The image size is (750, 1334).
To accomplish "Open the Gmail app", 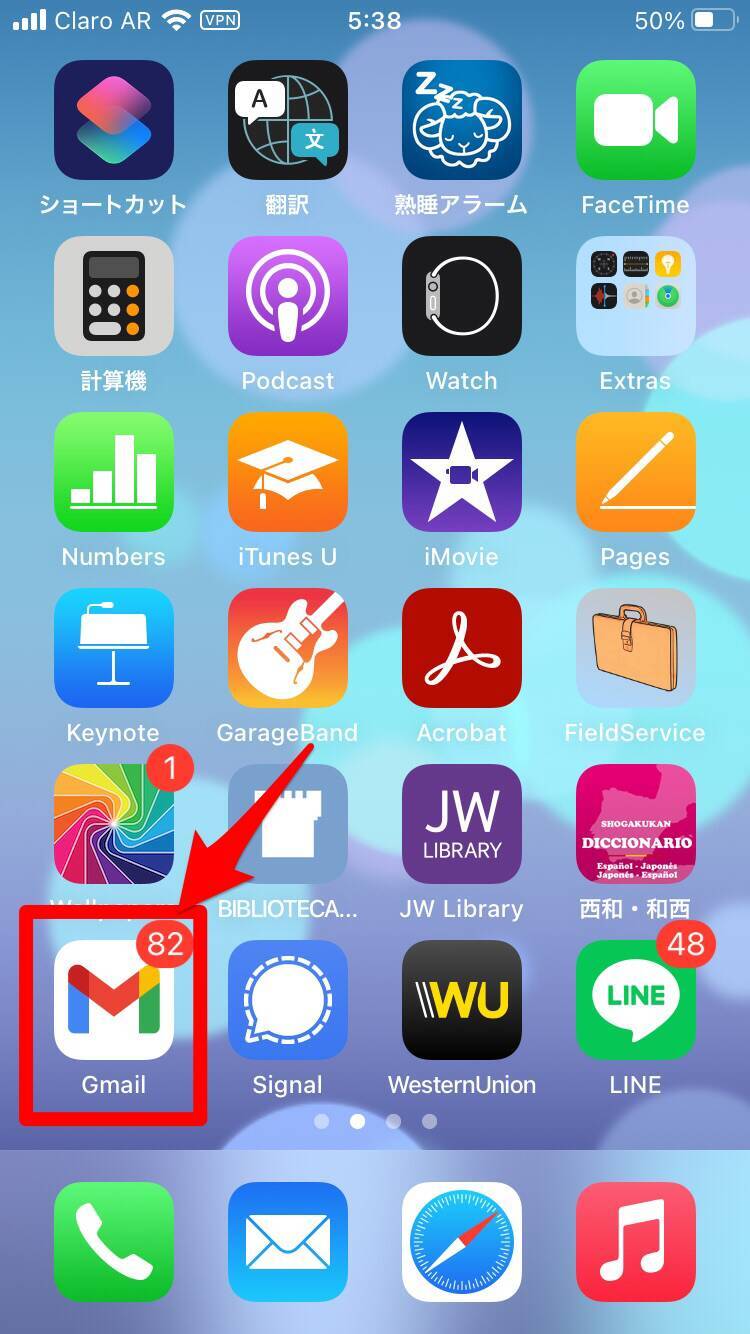I will click(113, 1000).
